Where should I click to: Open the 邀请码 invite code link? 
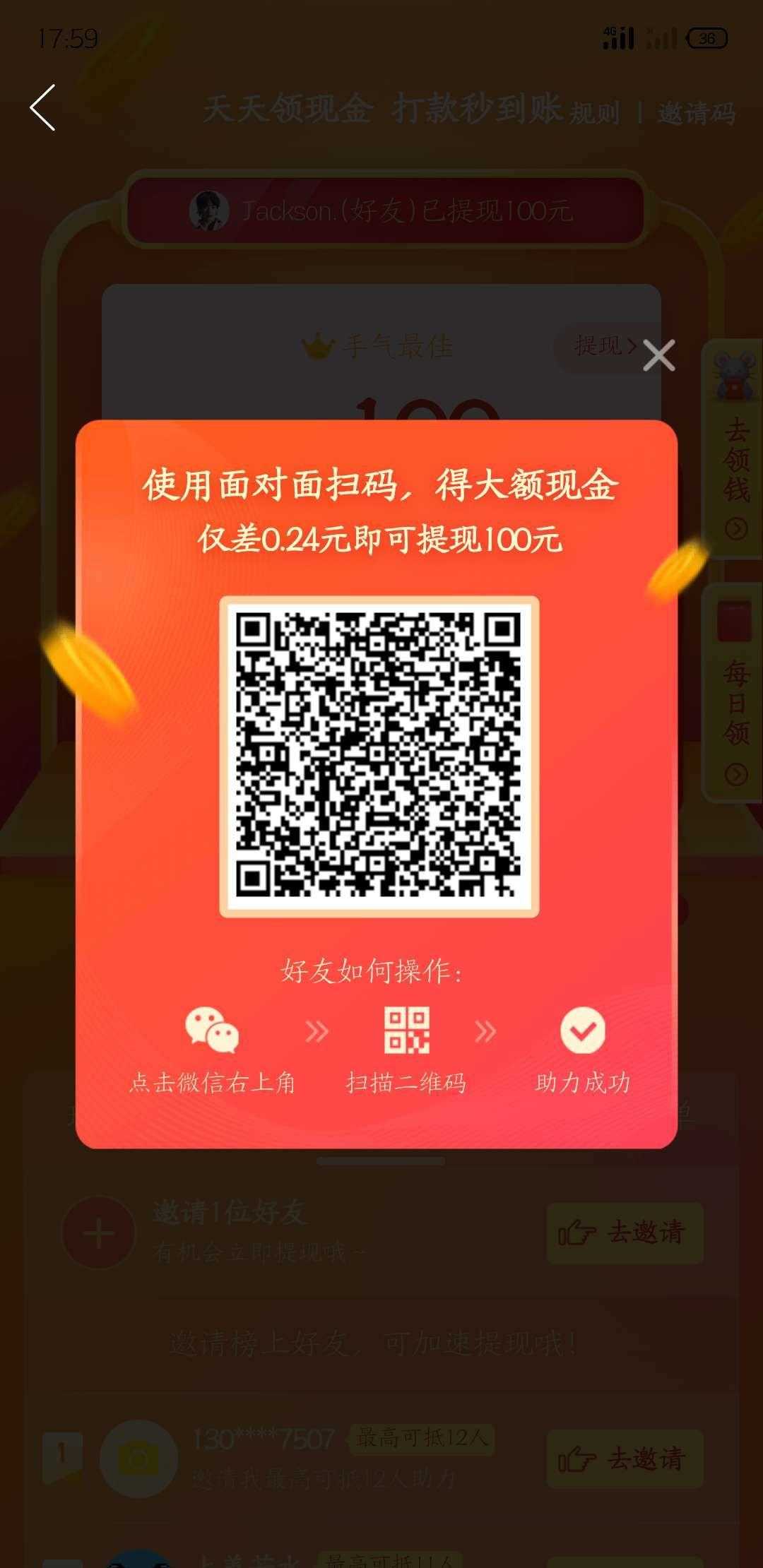696,113
